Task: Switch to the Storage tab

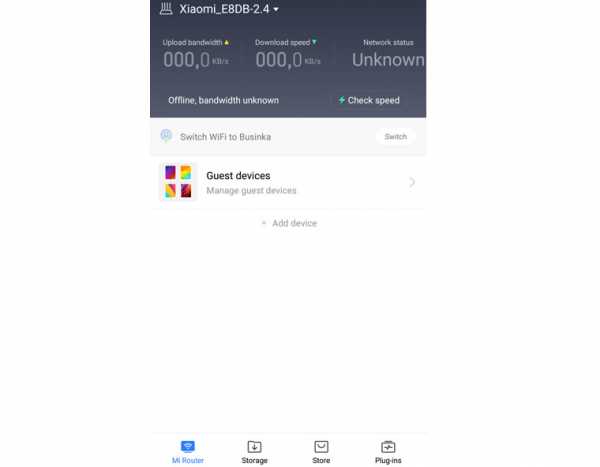Action: tap(254, 452)
